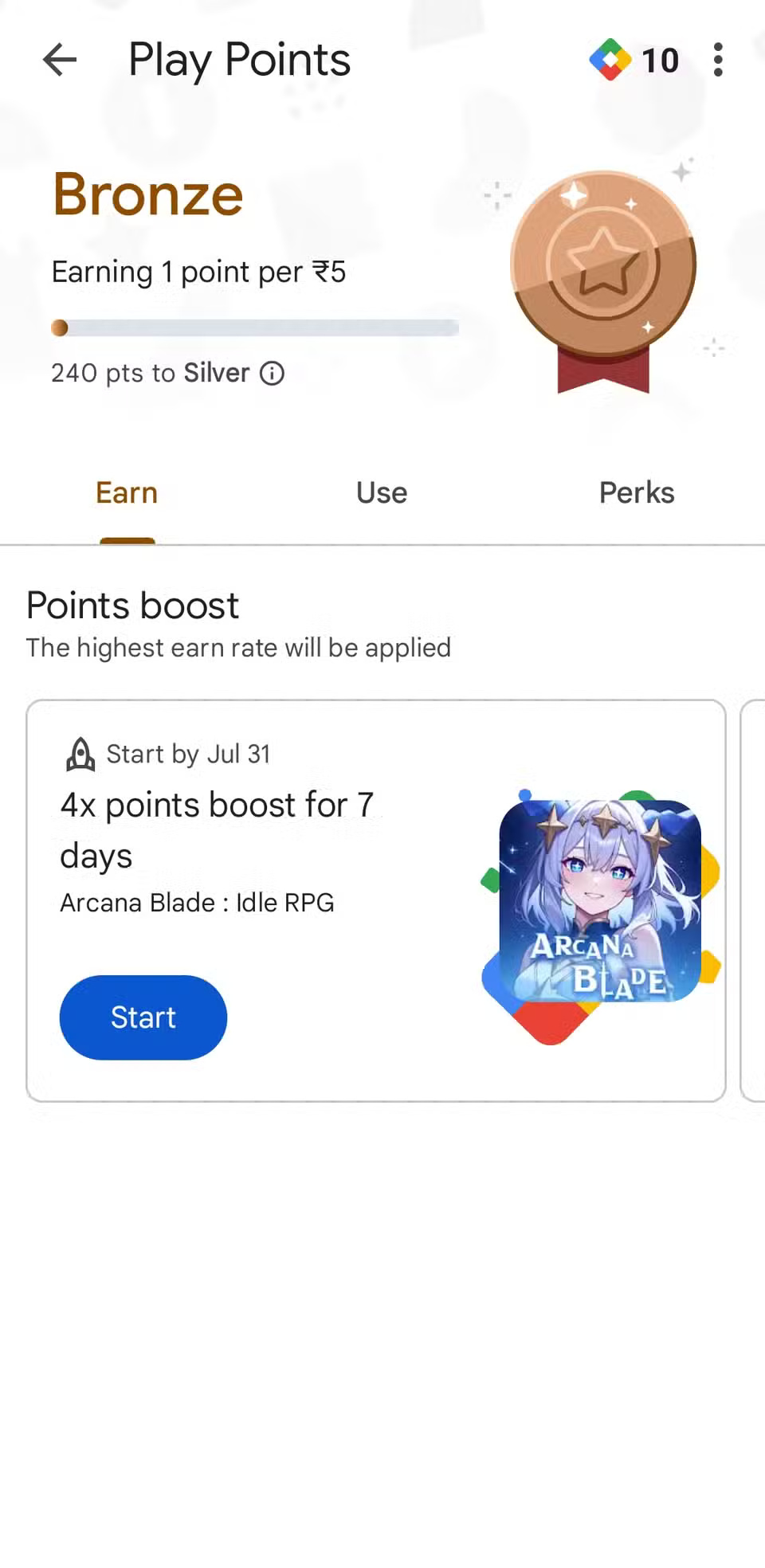
Task: Open the three-dot overflow menu
Action: point(718,60)
